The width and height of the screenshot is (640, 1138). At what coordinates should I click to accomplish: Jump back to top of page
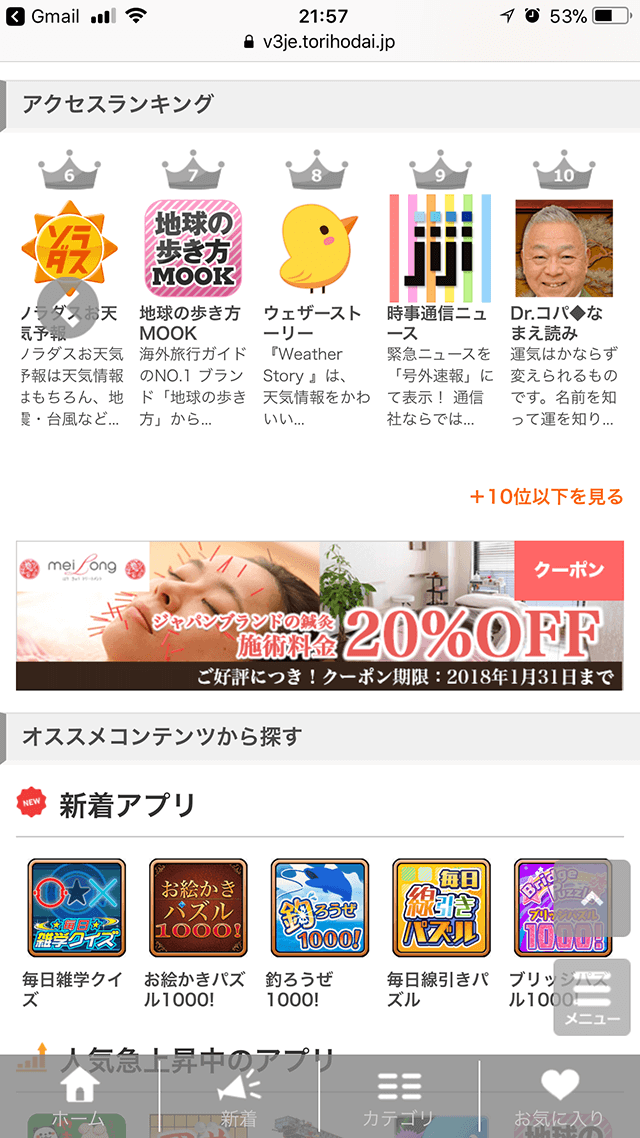[x=592, y=898]
